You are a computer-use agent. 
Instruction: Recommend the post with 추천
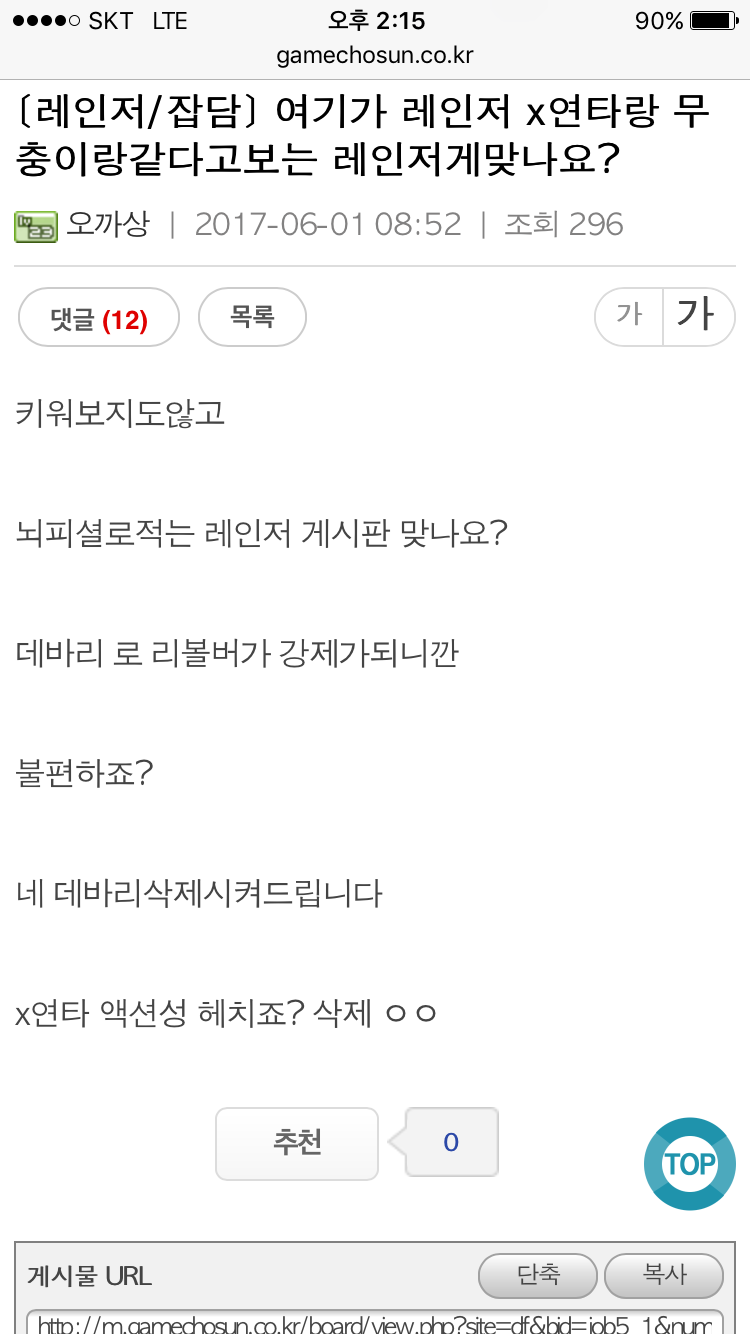click(297, 1143)
